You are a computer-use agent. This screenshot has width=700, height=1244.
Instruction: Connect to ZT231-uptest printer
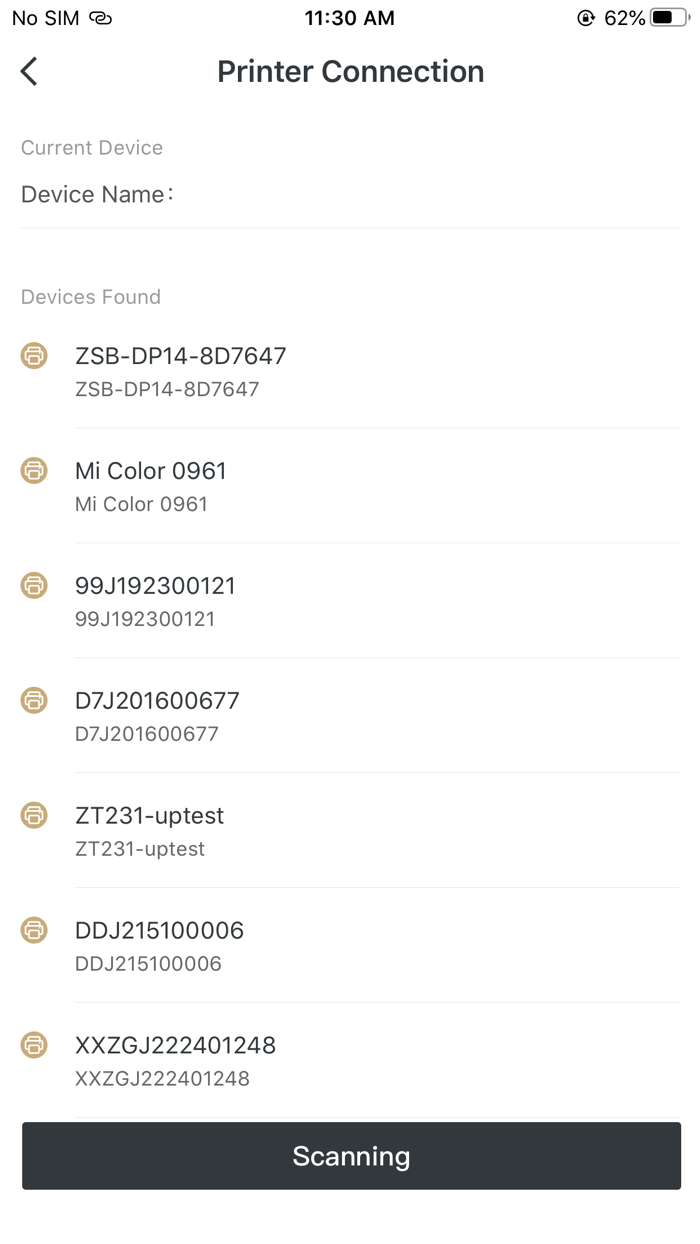(150, 831)
